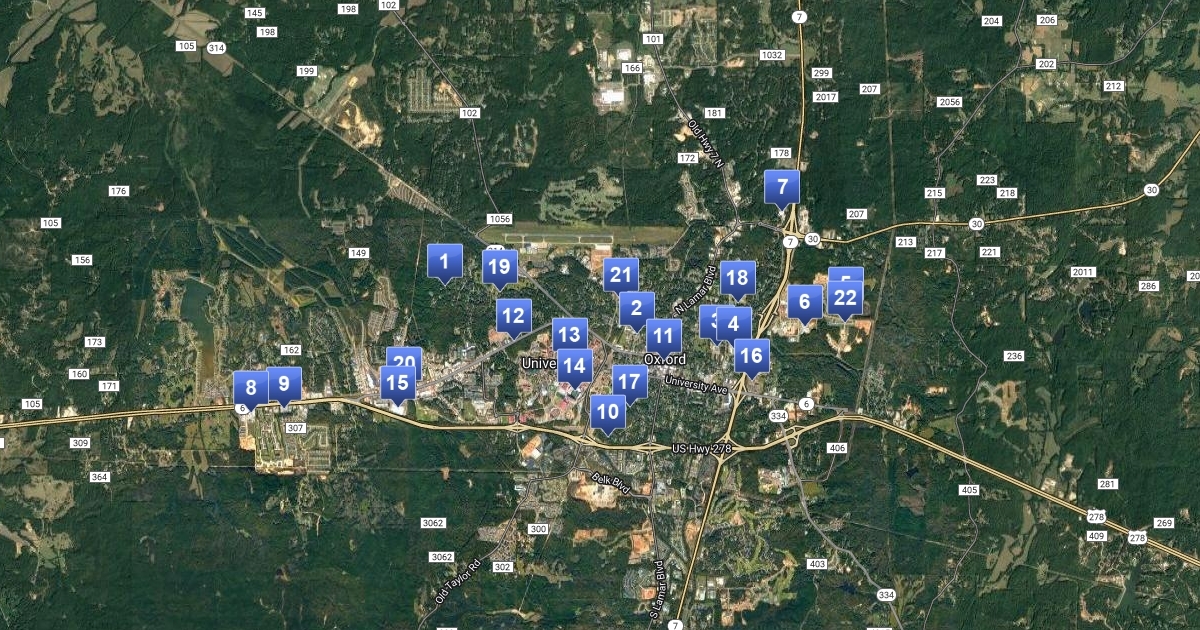Image resolution: width=1200 pixels, height=630 pixels.
Task: Select map pin number 21
Action: [x=621, y=275]
